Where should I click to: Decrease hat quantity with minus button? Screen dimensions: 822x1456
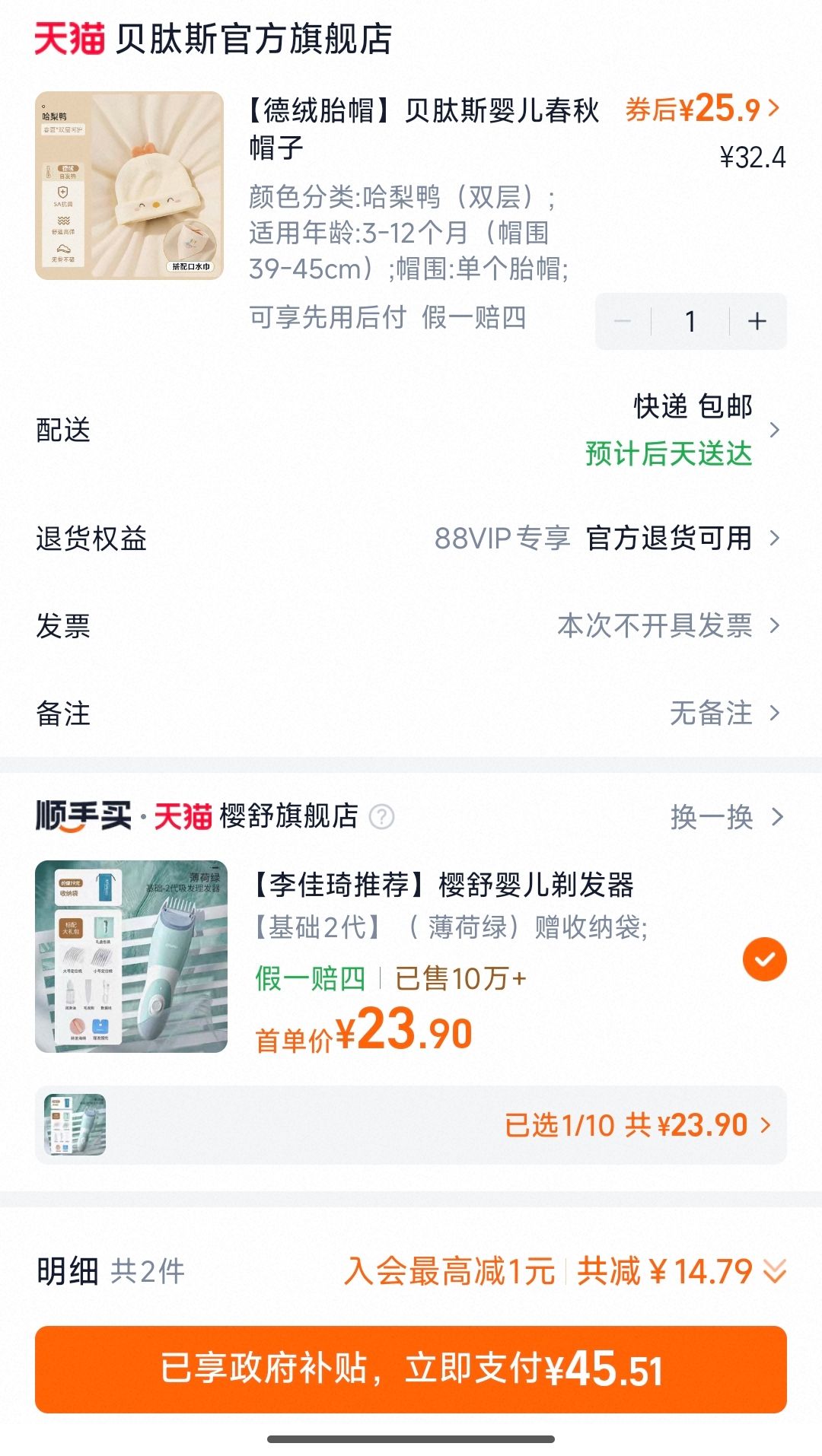click(623, 322)
